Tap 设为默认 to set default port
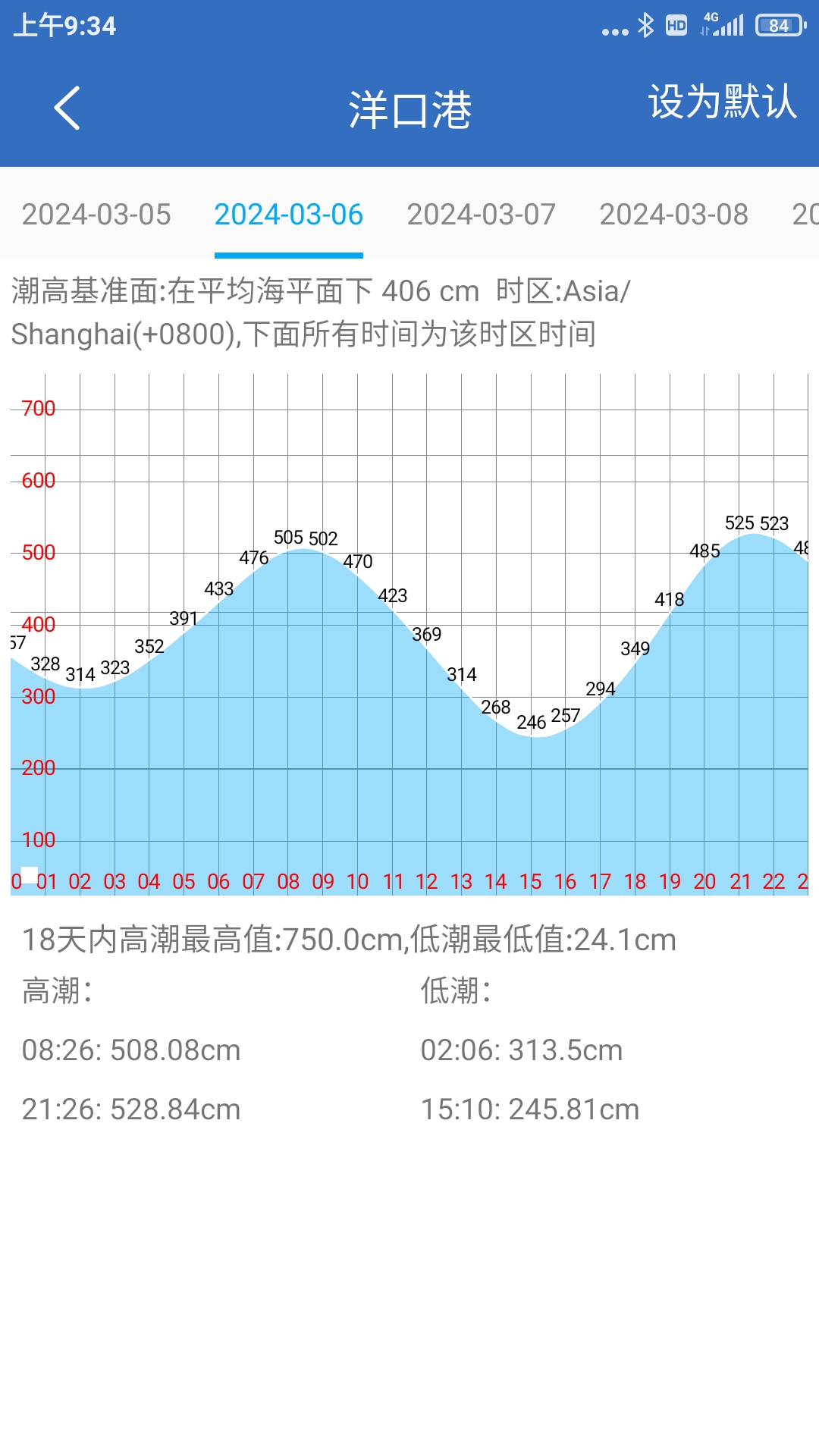This screenshot has width=819, height=1456. point(721,102)
